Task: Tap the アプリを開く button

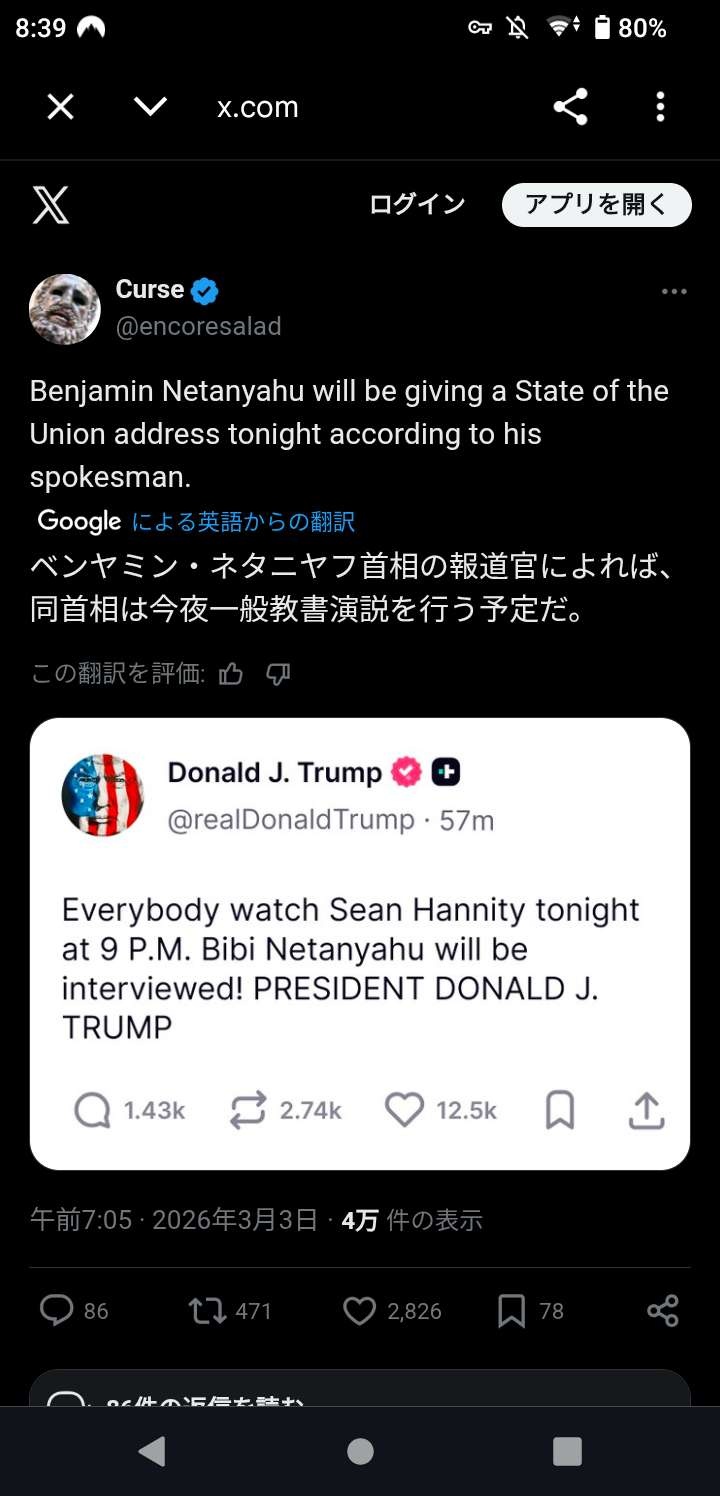Action: 596,205
